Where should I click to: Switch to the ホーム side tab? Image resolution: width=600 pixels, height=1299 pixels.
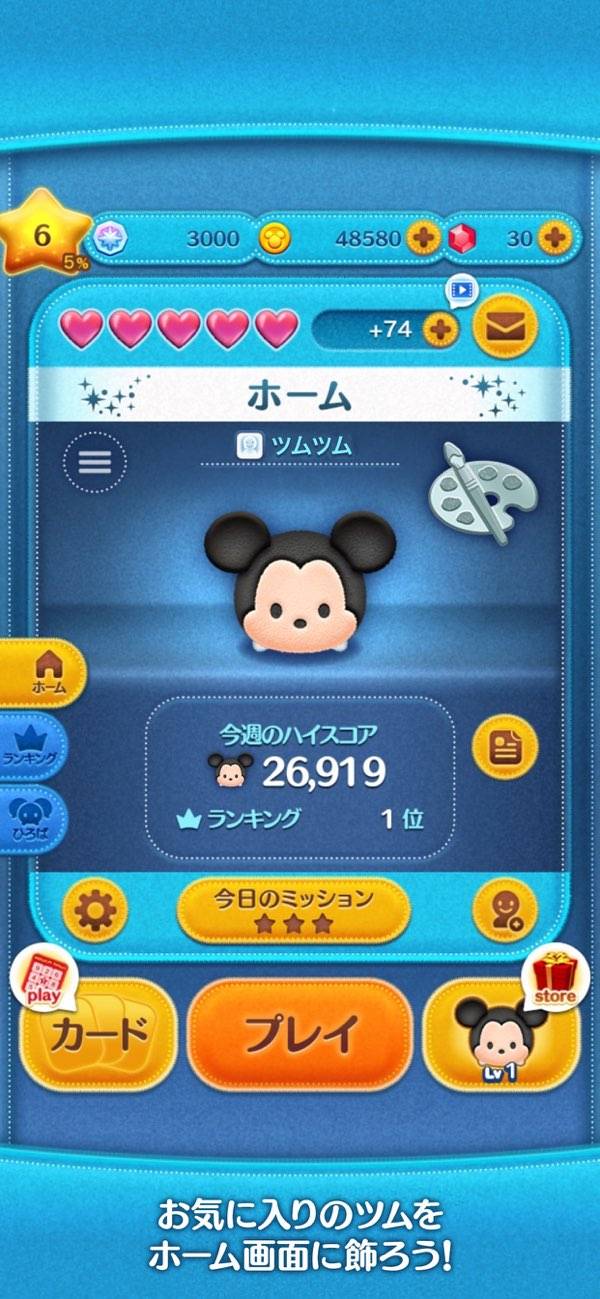pyautogui.click(x=45, y=673)
